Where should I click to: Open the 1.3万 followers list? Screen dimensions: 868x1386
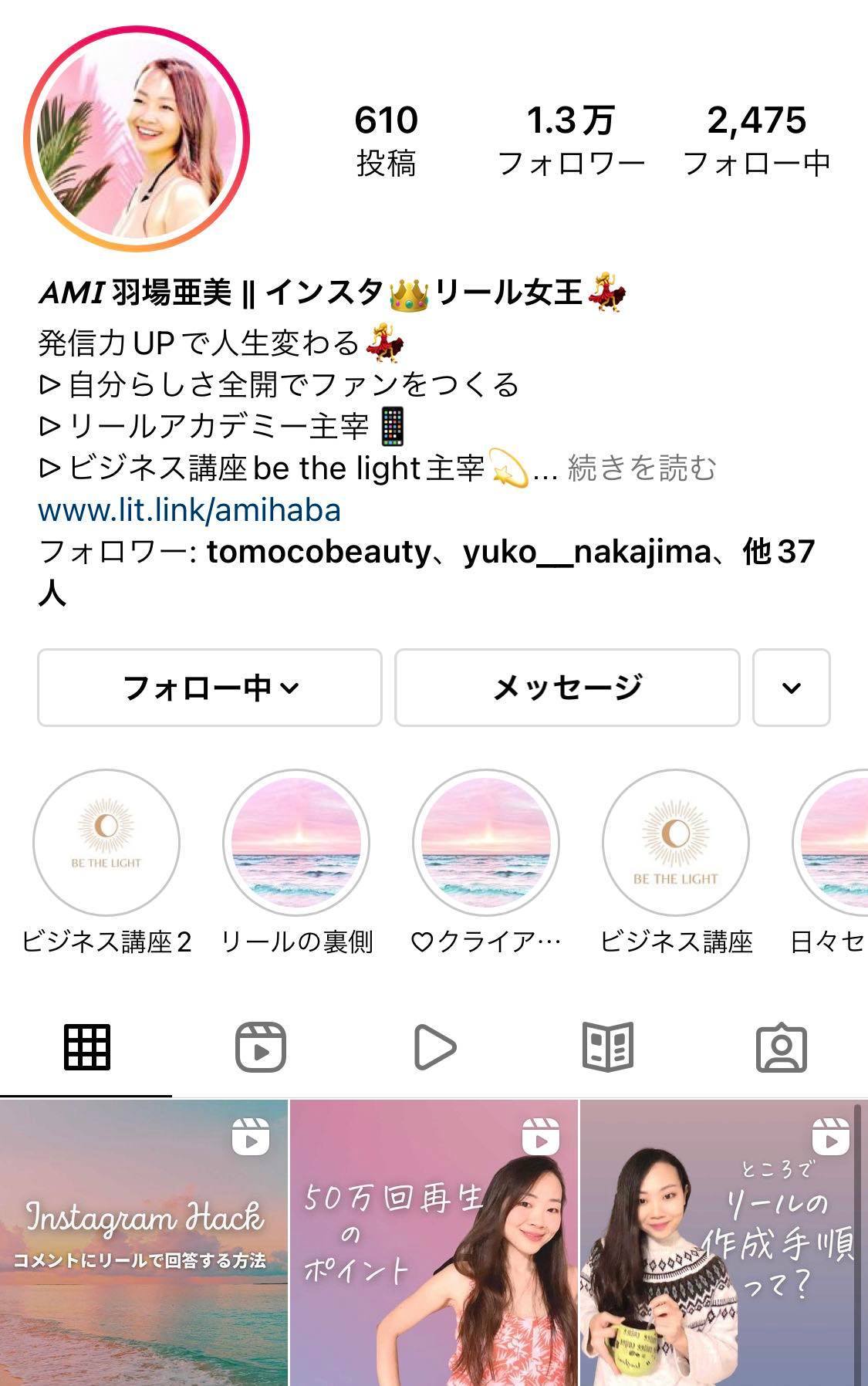571,140
